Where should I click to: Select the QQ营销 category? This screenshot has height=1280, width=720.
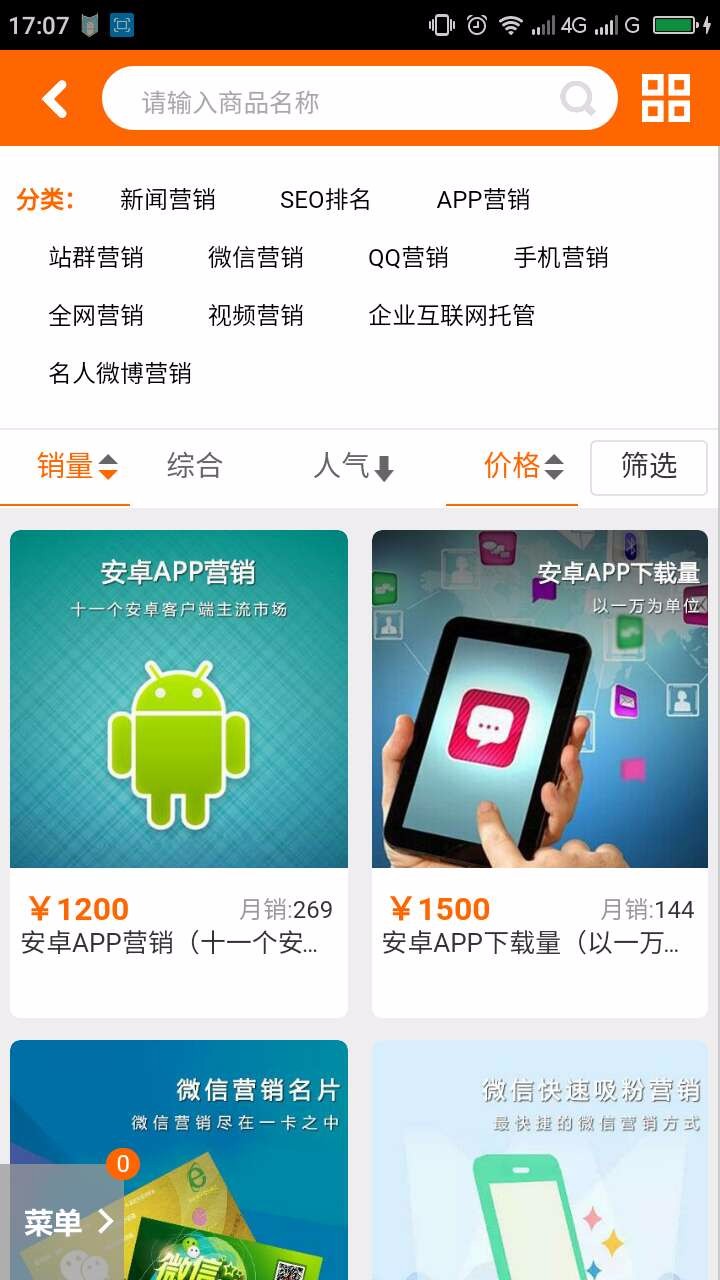pos(408,258)
